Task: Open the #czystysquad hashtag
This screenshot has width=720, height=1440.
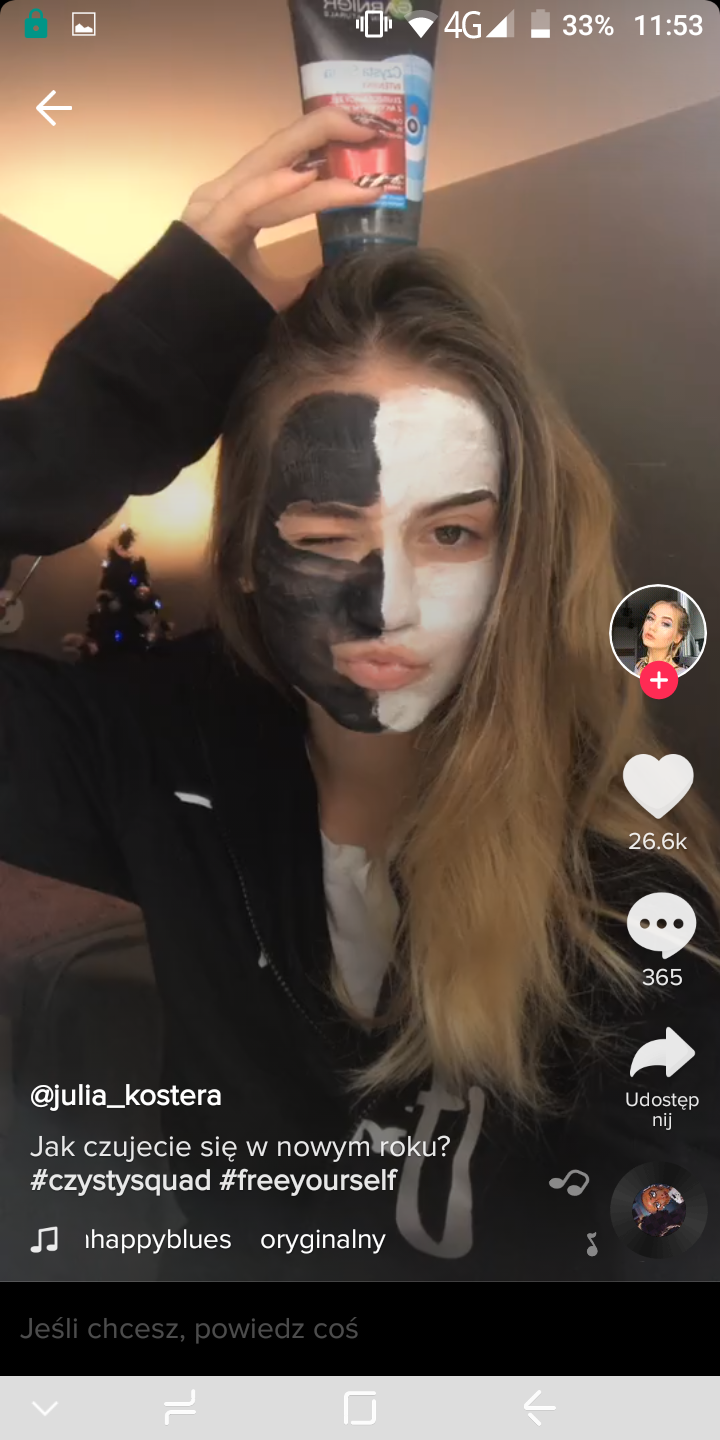Action: [x=120, y=1180]
